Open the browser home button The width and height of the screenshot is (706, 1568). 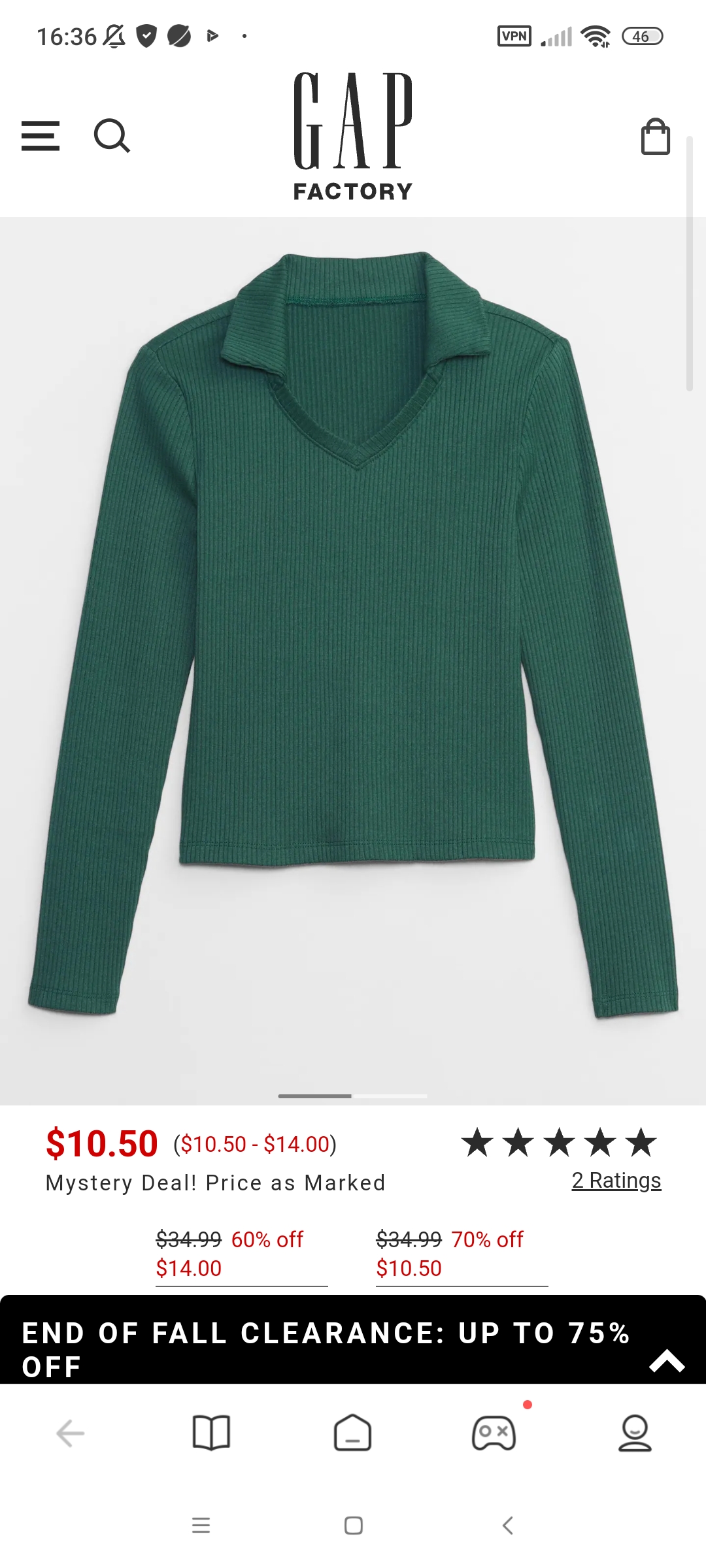click(x=352, y=1433)
